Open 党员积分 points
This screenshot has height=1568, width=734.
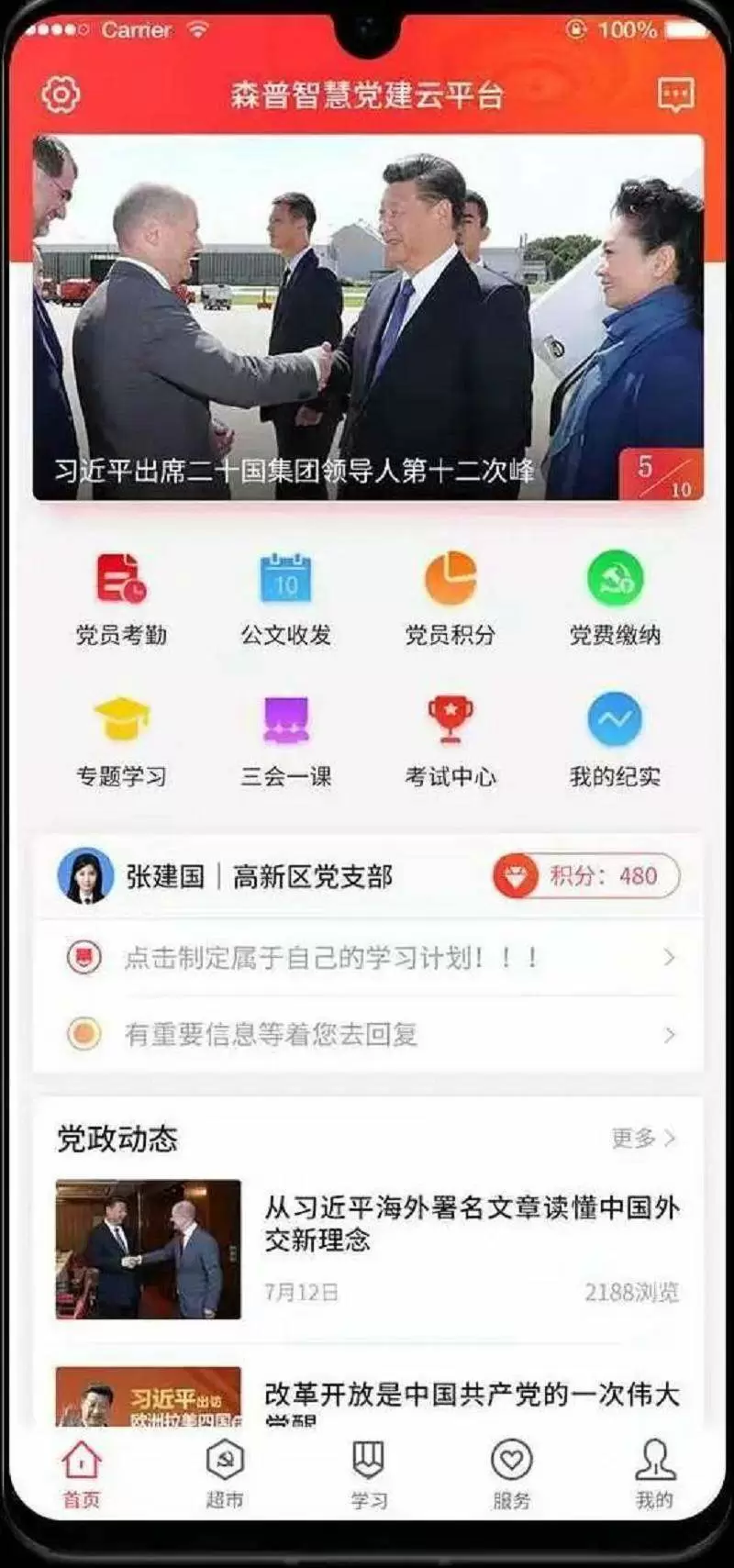[450, 596]
